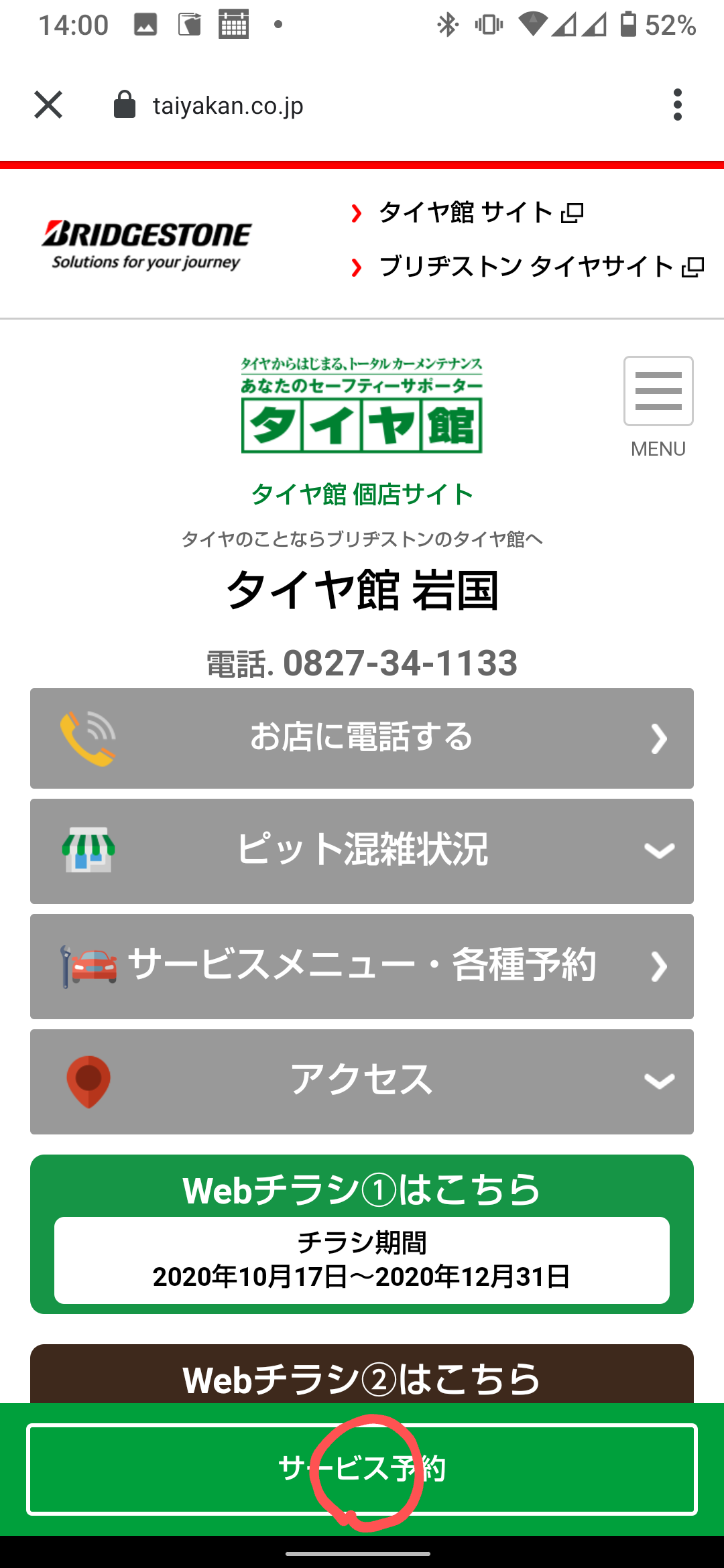Expand the ピット混雑状況 section
Image resolution: width=724 pixels, height=1568 pixels.
pyautogui.click(x=362, y=851)
